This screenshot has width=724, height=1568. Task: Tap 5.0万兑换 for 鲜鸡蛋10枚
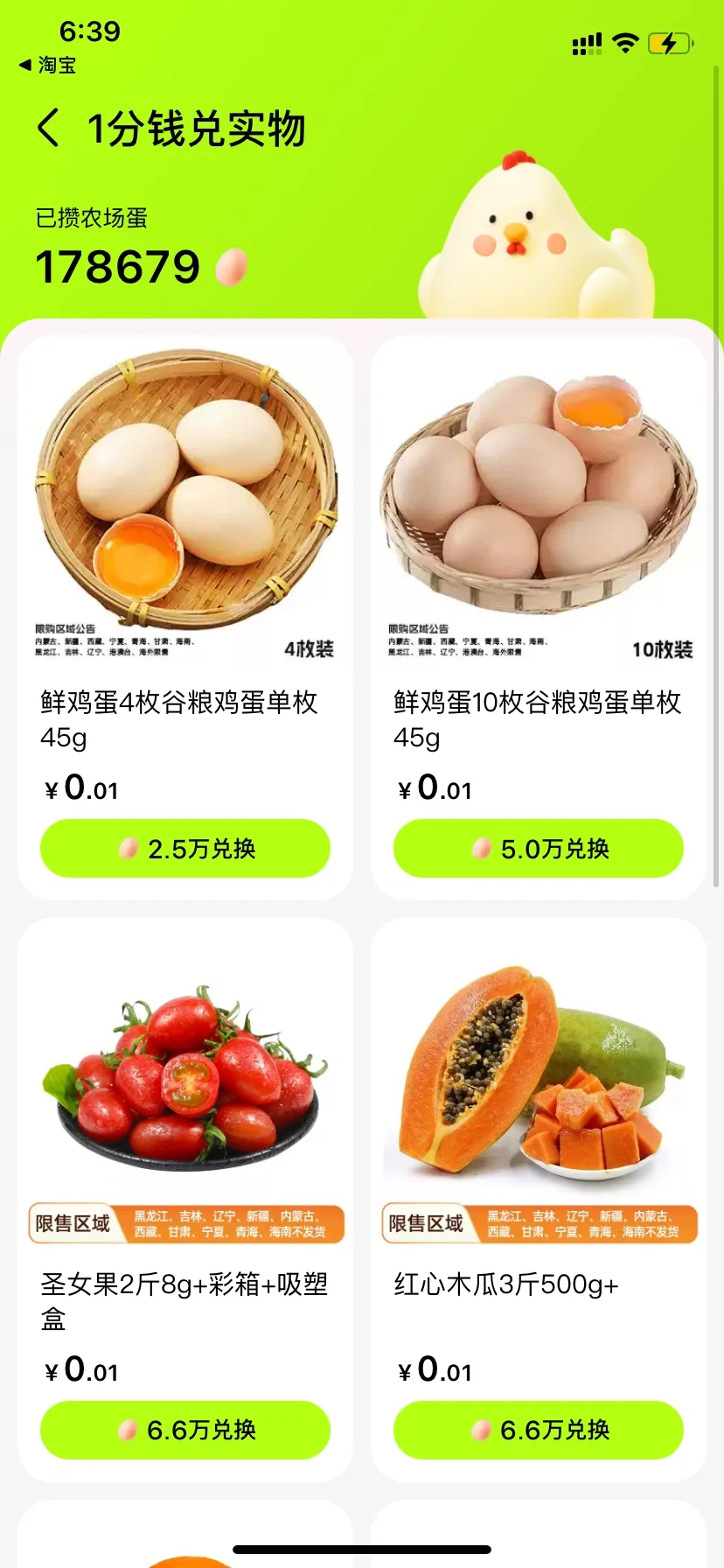pyautogui.click(x=539, y=848)
